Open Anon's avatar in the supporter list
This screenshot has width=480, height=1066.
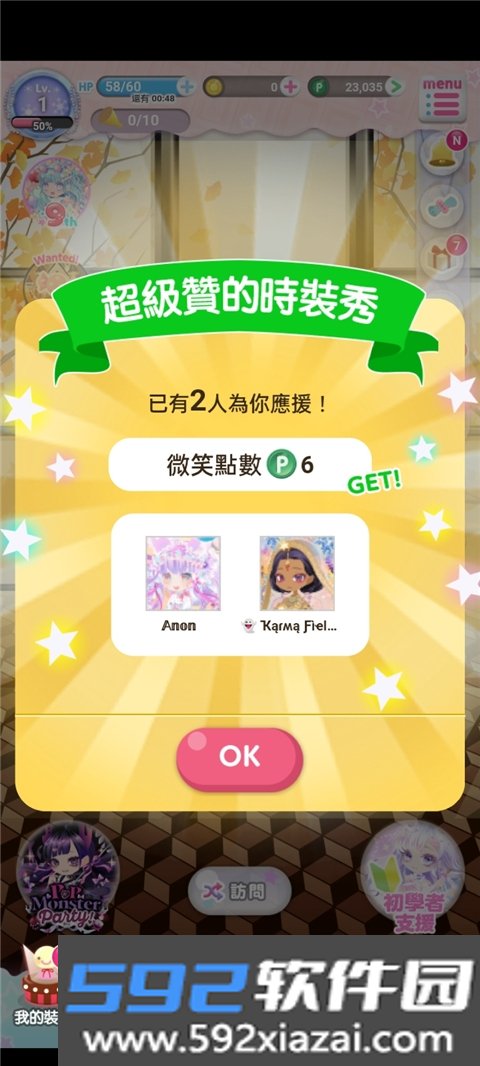click(183, 573)
